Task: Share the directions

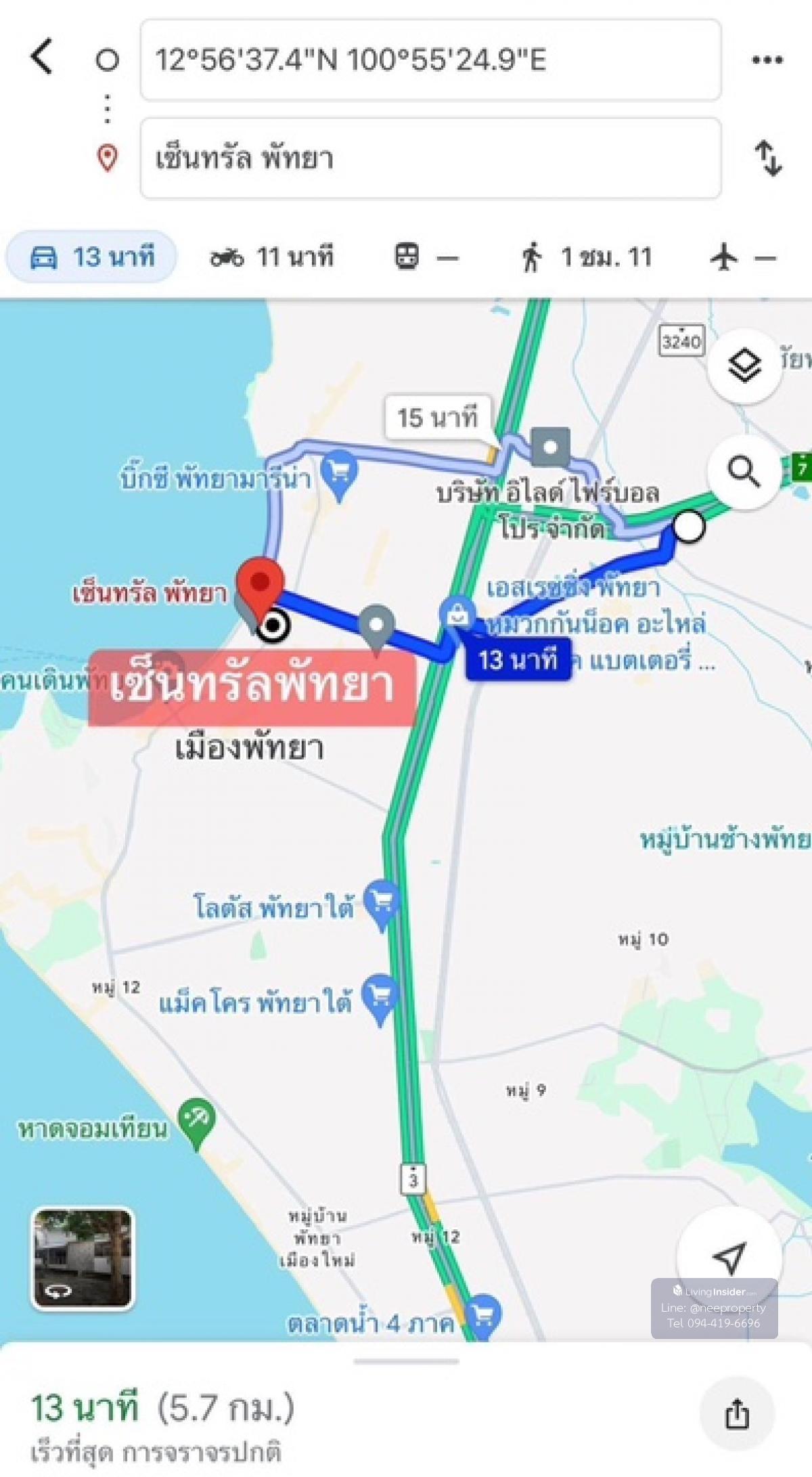Action: [x=736, y=1414]
